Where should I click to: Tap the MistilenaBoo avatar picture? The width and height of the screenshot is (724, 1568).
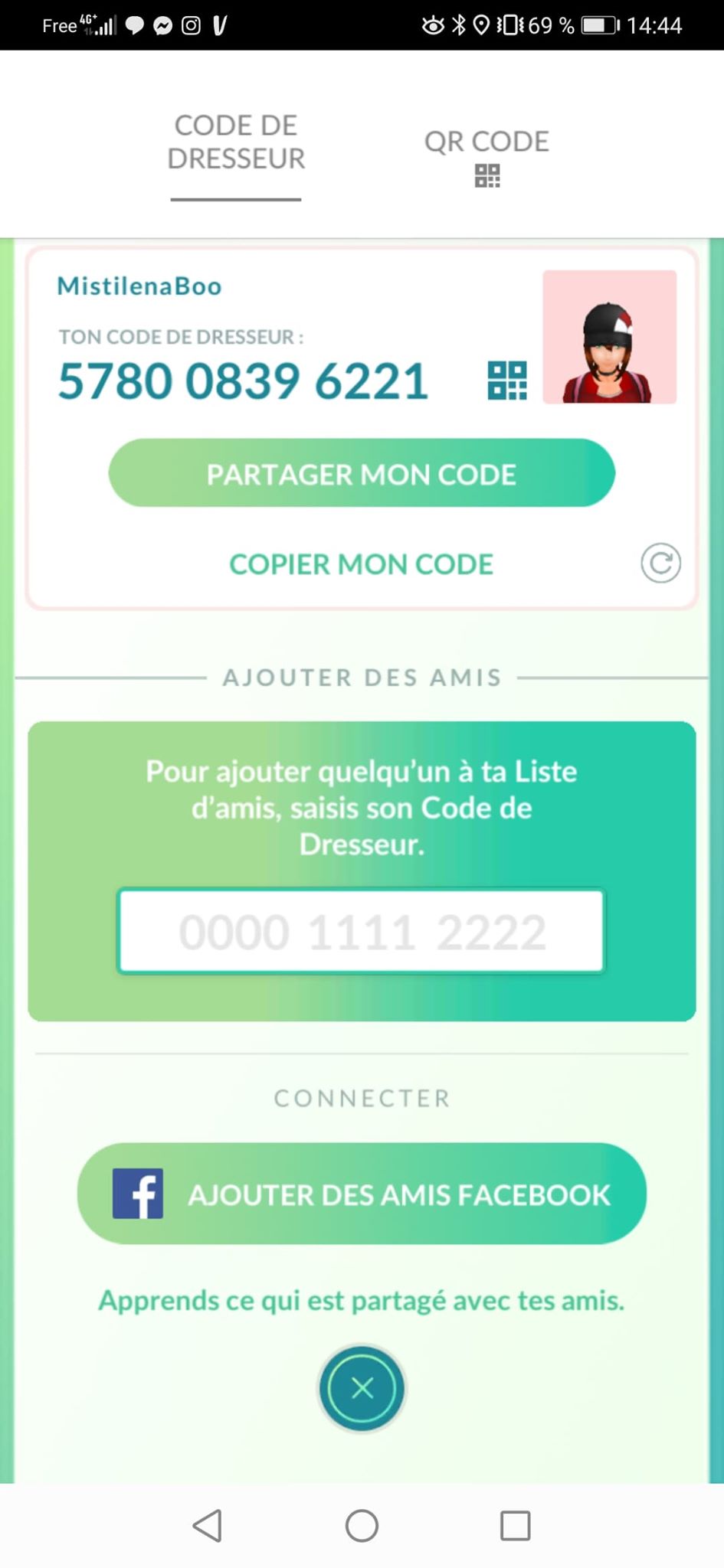pos(609,337)
